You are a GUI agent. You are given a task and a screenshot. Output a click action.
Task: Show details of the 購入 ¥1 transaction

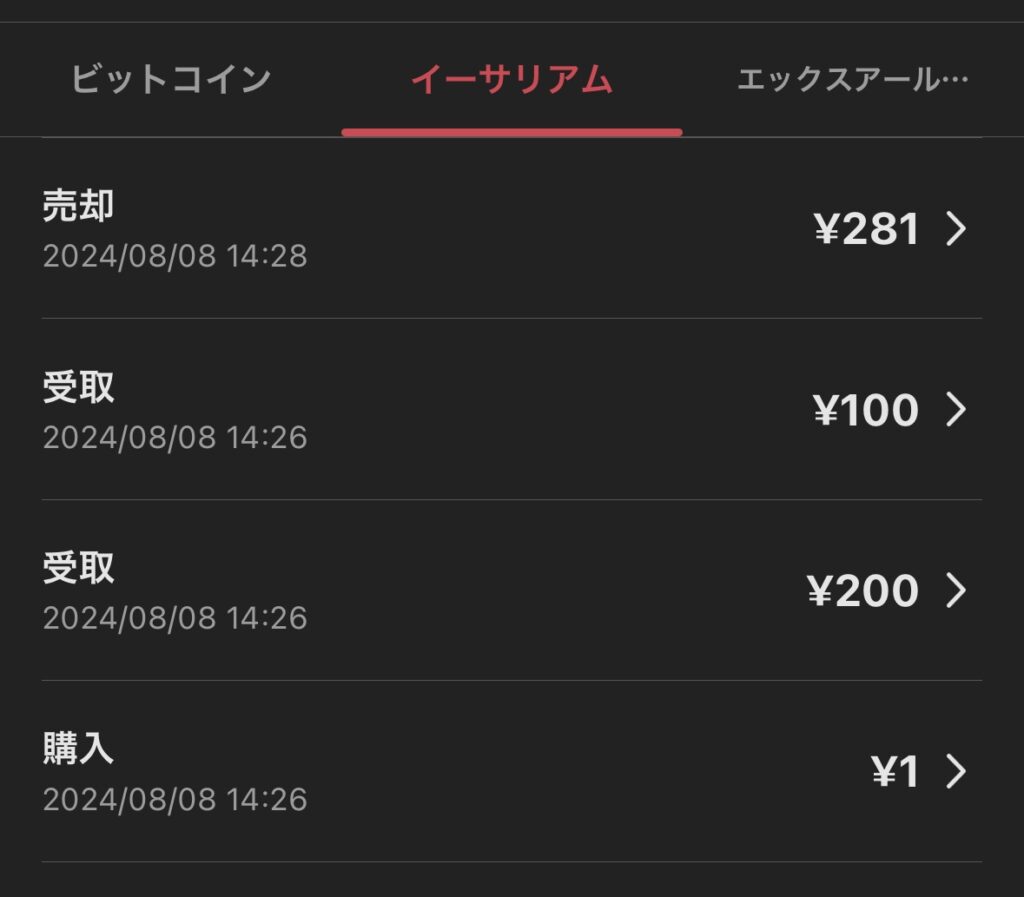pyautogui.click(x=511, y=772)
